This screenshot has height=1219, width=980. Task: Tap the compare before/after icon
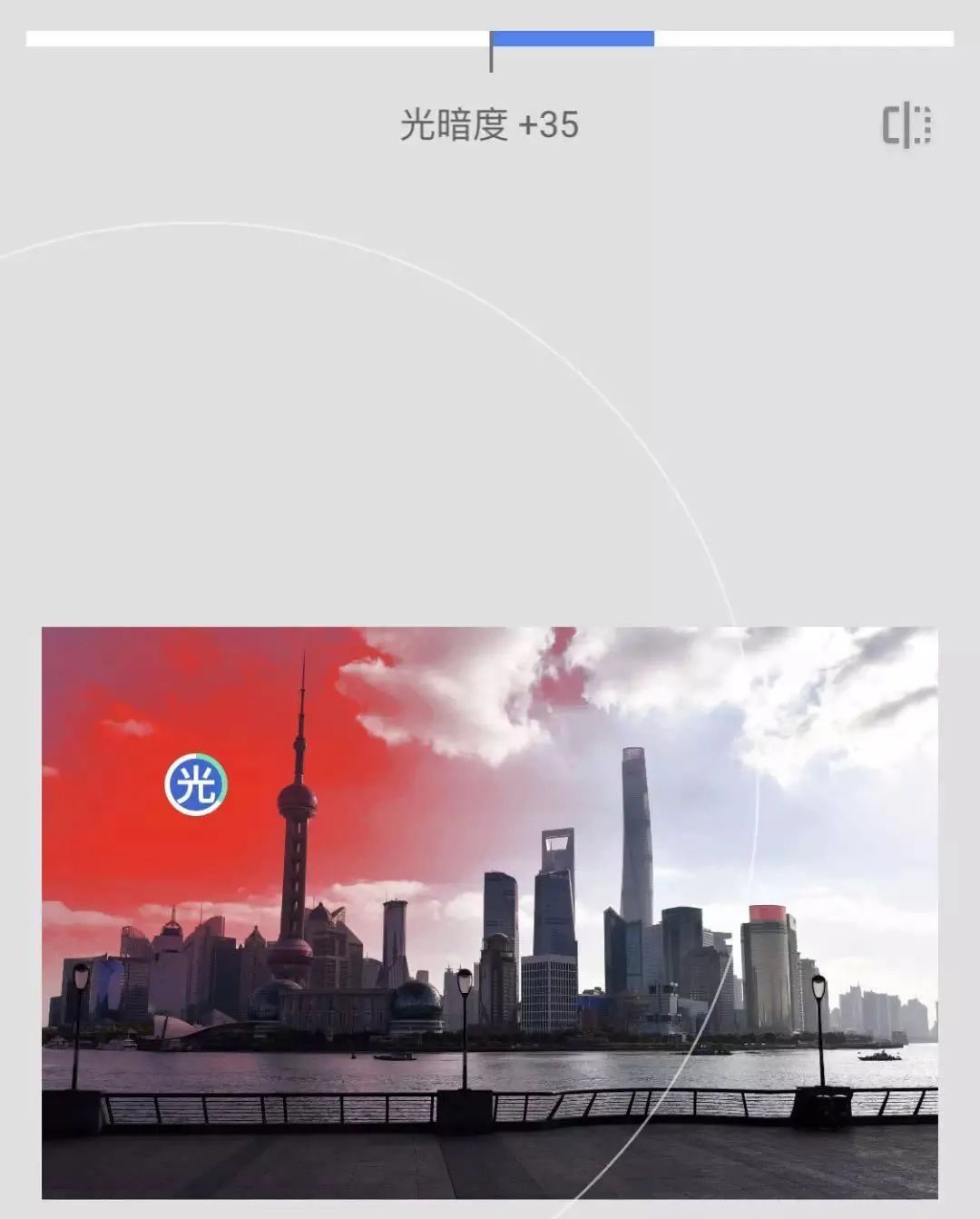tap(906, 125)
